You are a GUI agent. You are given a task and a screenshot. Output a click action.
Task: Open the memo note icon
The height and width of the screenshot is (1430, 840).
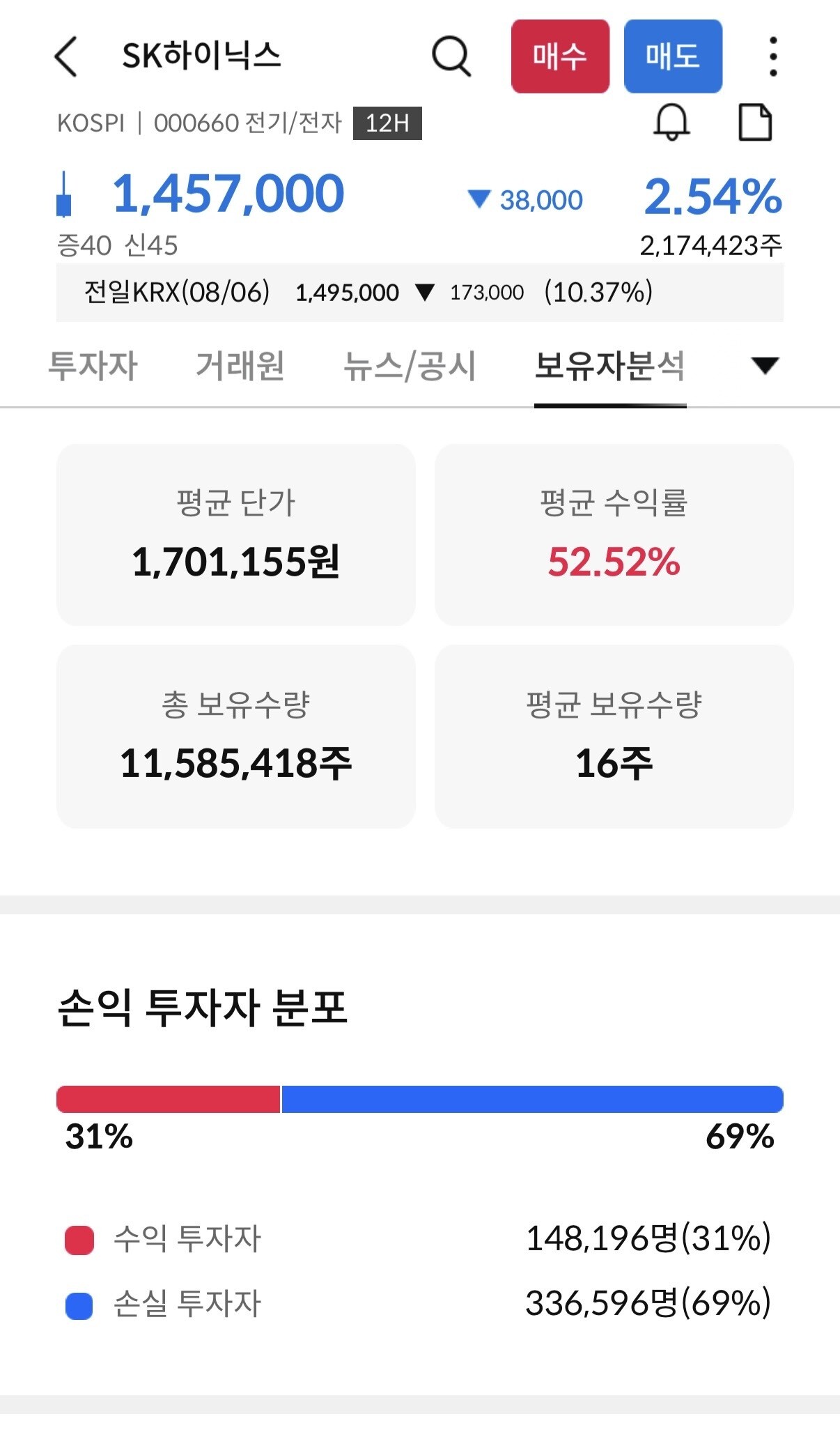click(755, 123)
